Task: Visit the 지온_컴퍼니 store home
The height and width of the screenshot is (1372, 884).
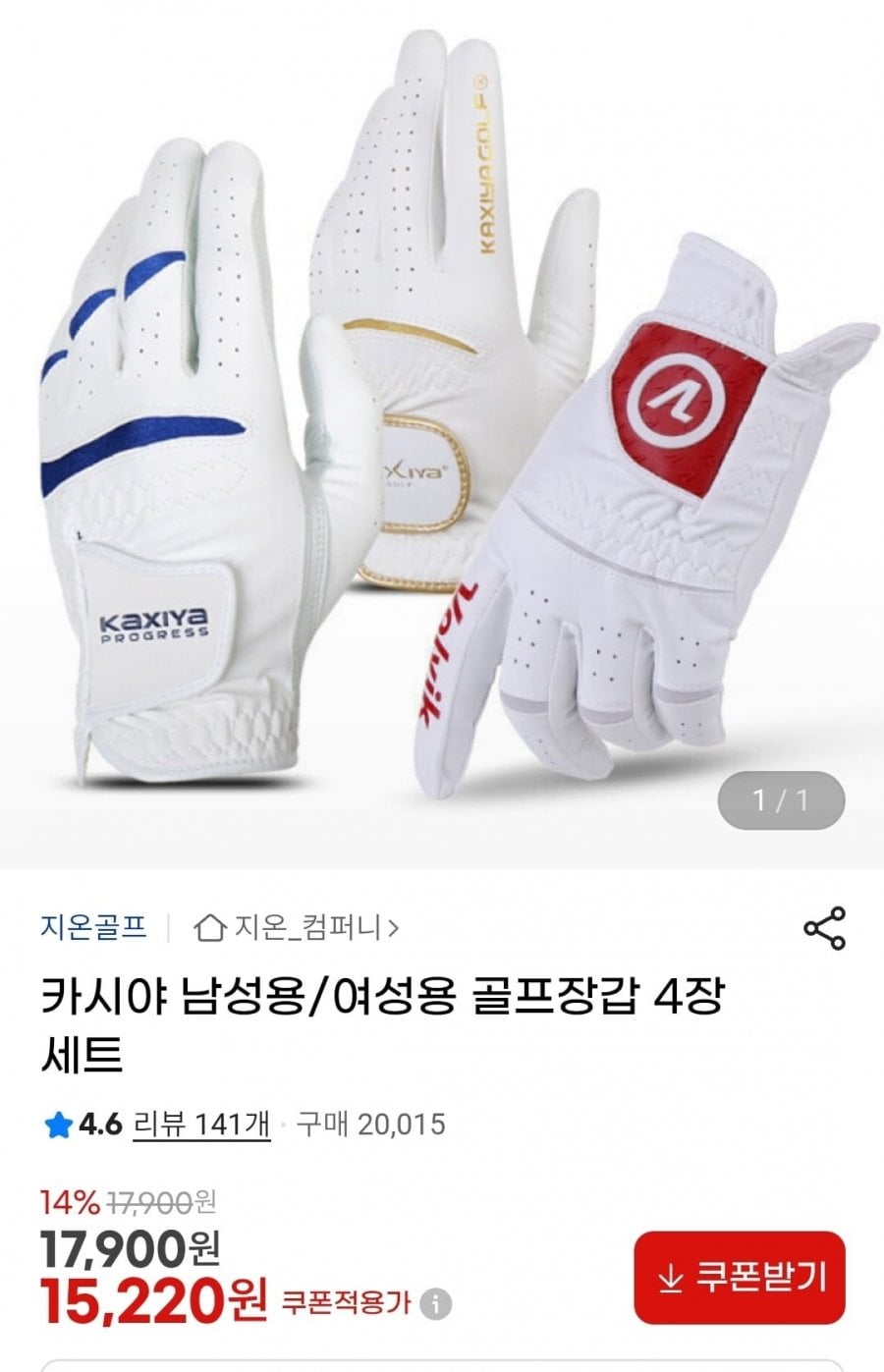Action: click(297, 927)
